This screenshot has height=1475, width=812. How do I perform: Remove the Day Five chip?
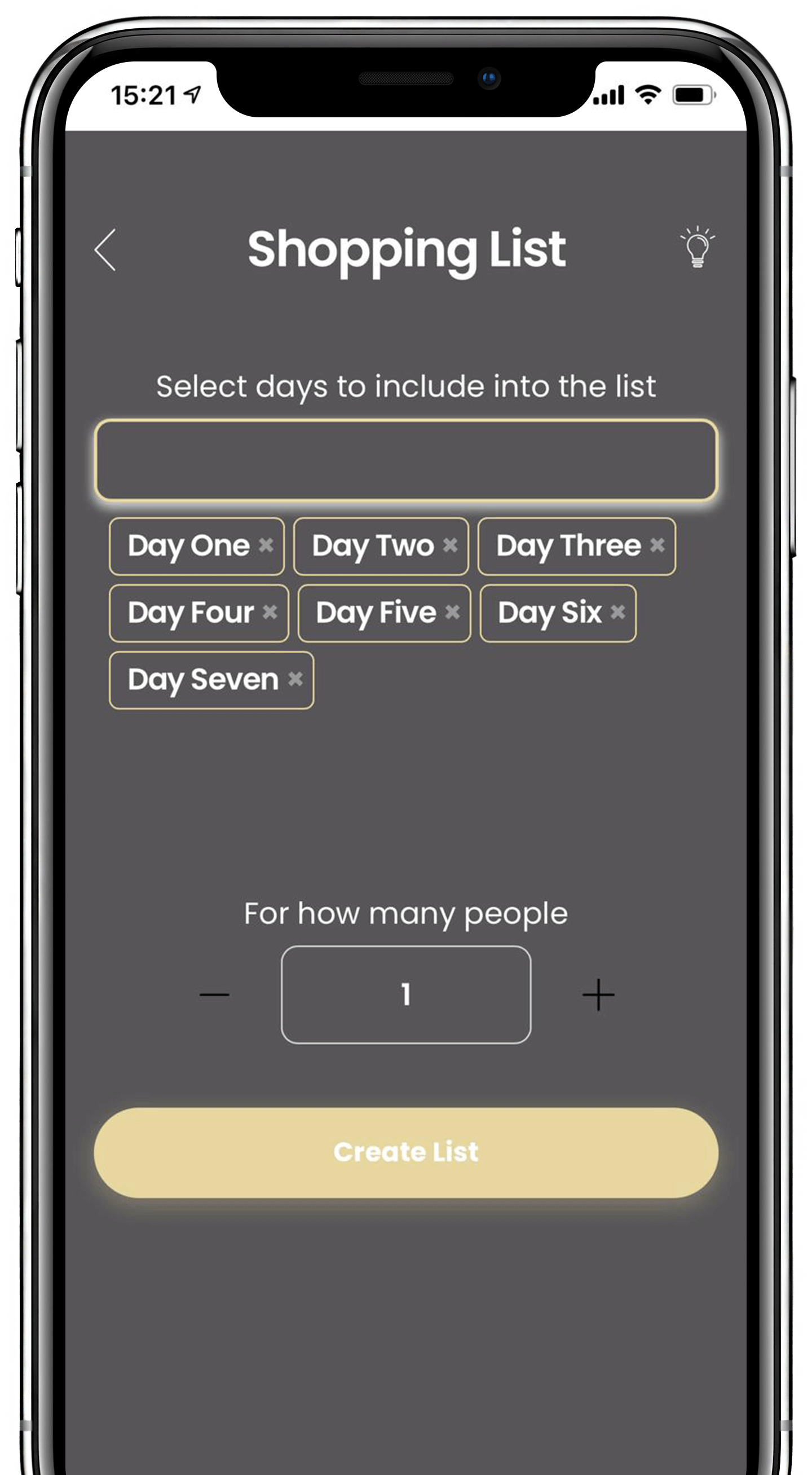453,612
